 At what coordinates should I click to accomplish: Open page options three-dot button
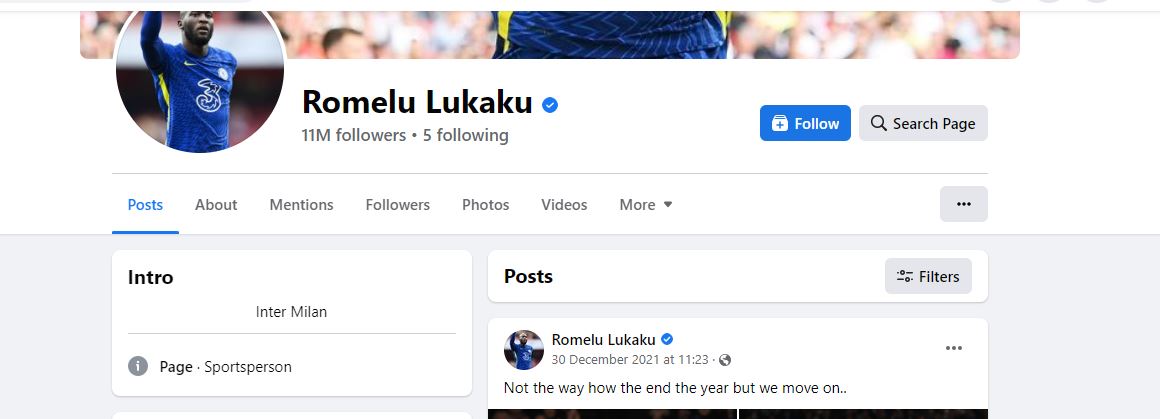(963, 204)
